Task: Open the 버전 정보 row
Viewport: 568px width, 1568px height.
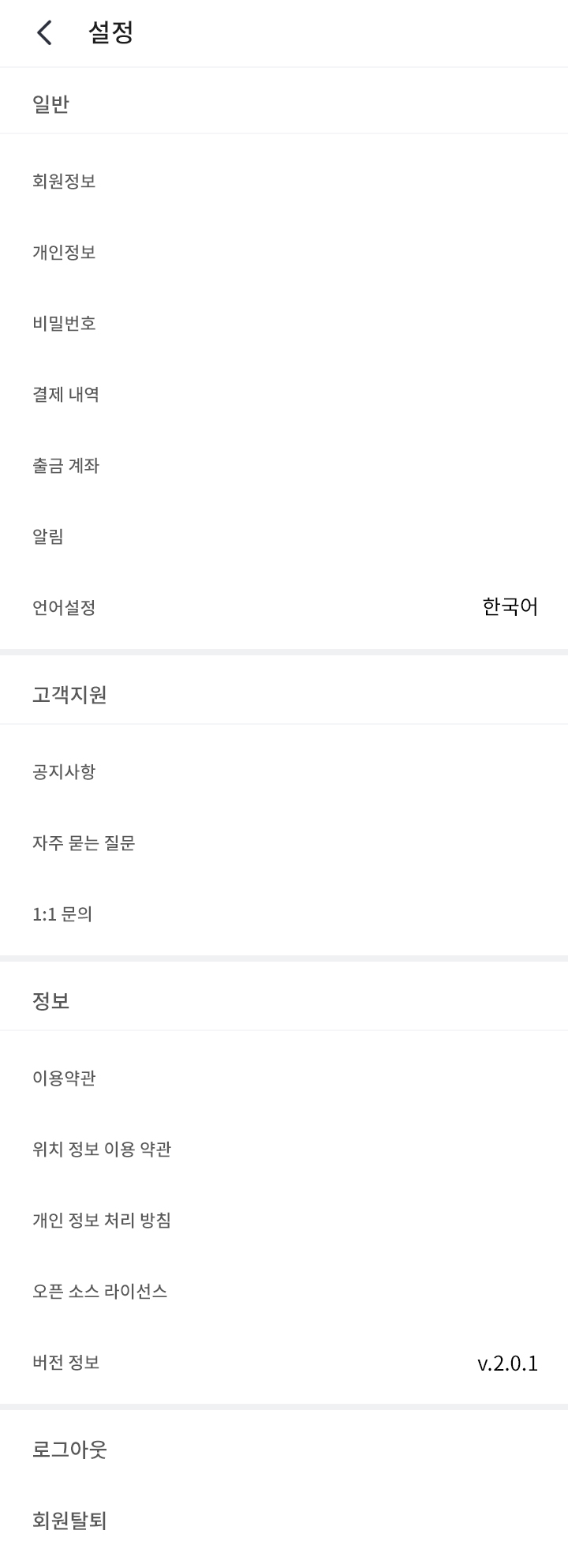Action: click(65, 1363)
